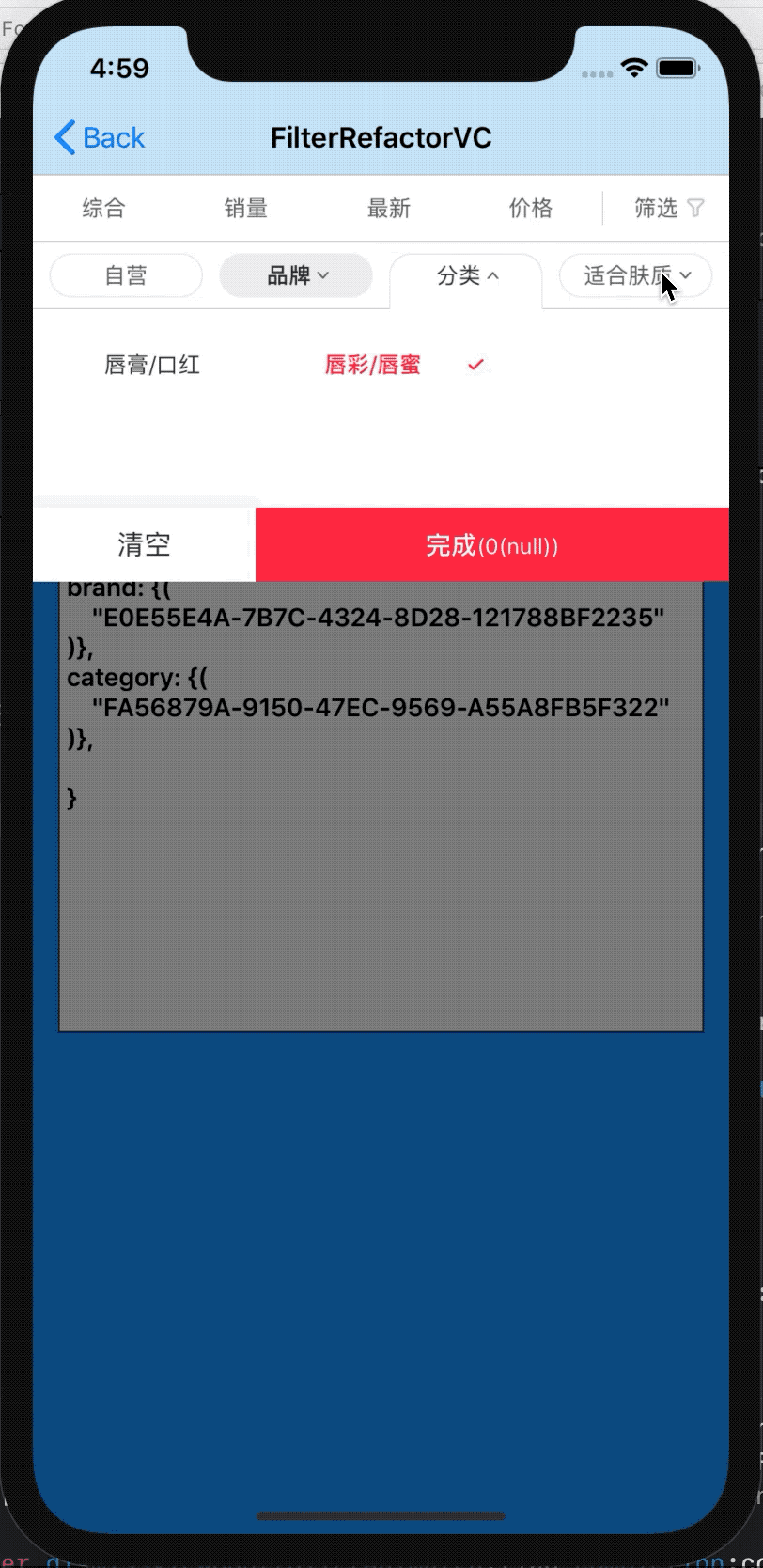
Task: Sort by 最新
Action: pyautogui.click(x=389, y=208)
